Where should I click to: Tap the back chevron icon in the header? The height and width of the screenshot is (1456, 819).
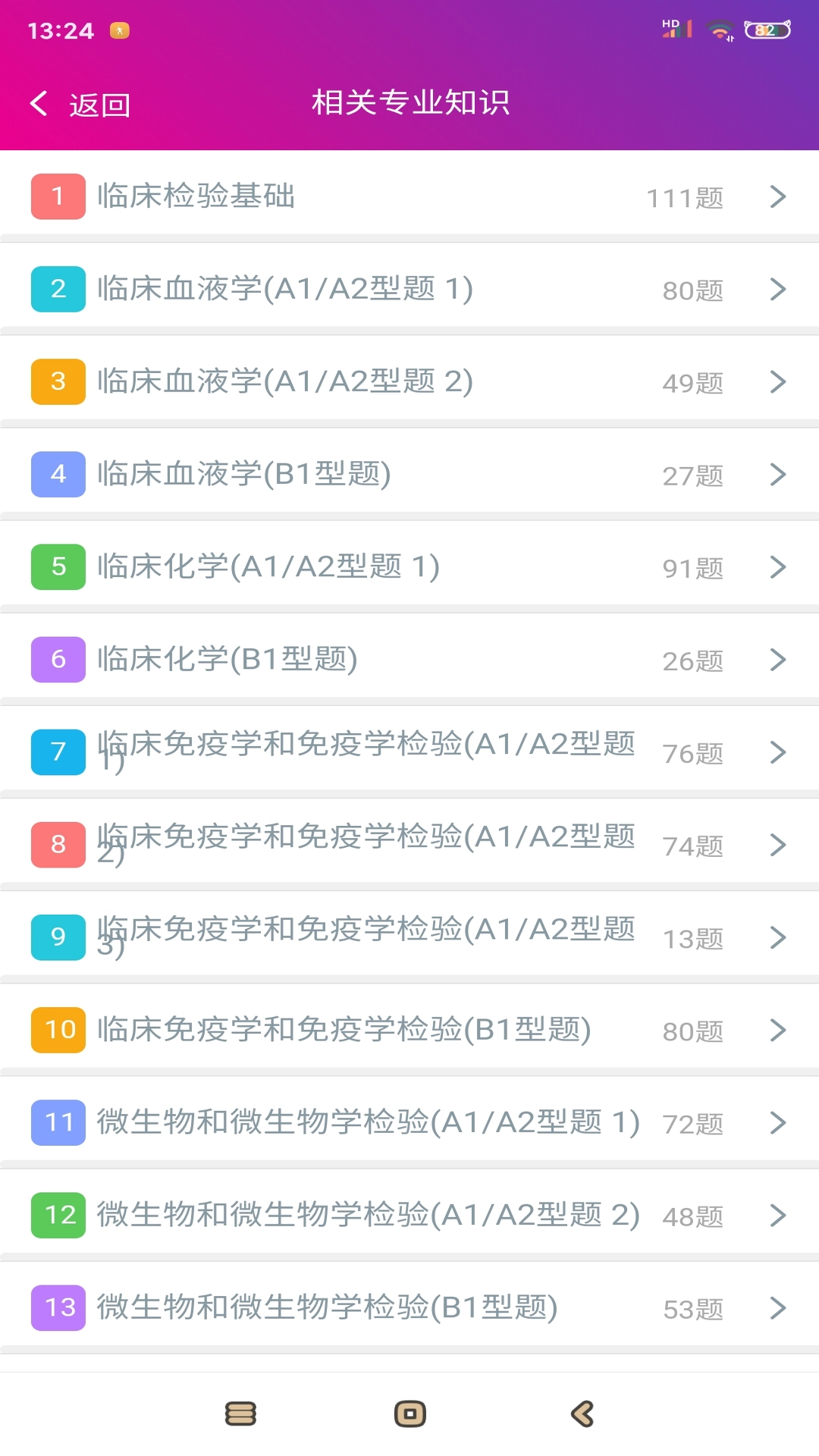[38, 102]
